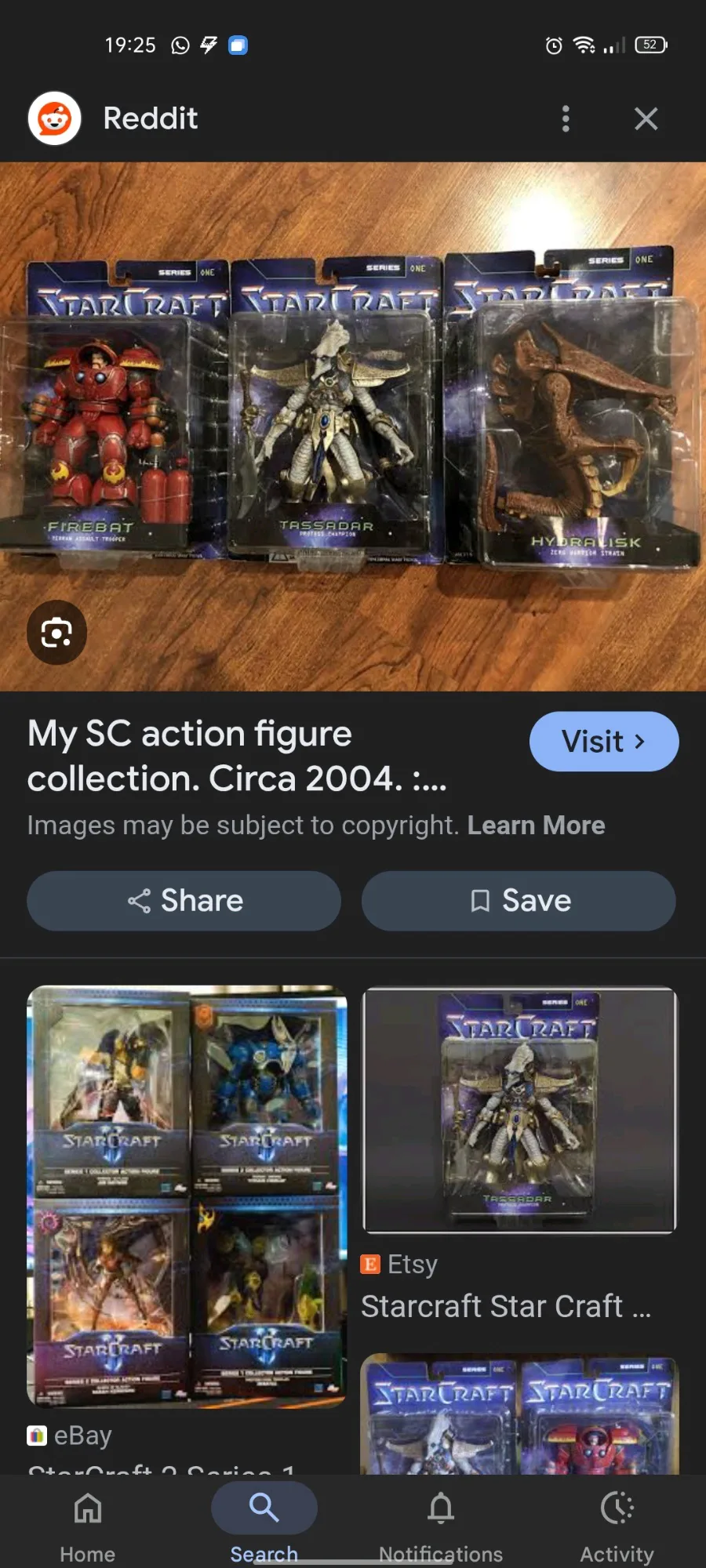The image size is (706, 1568).
Task: Open the StarCraft figures tile below Etsy
Action: tap(519, 1415)
